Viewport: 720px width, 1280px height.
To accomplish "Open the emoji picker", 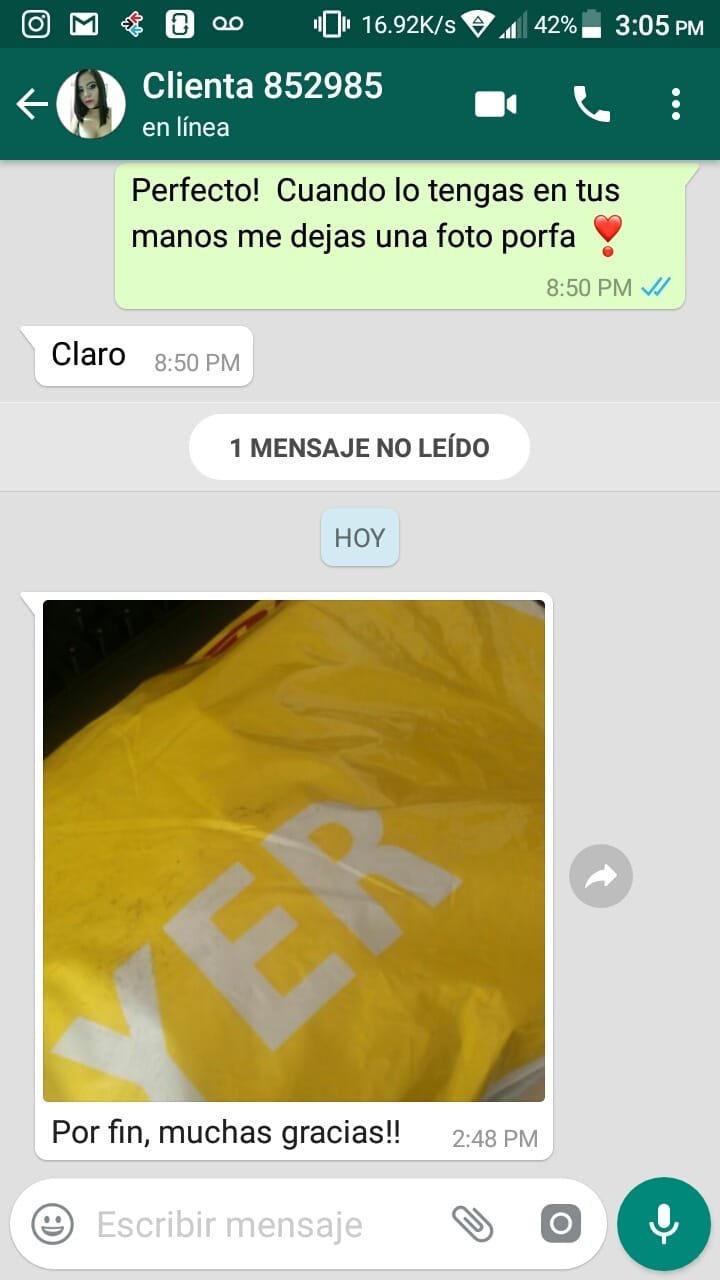I will (x=52, y=1224).
